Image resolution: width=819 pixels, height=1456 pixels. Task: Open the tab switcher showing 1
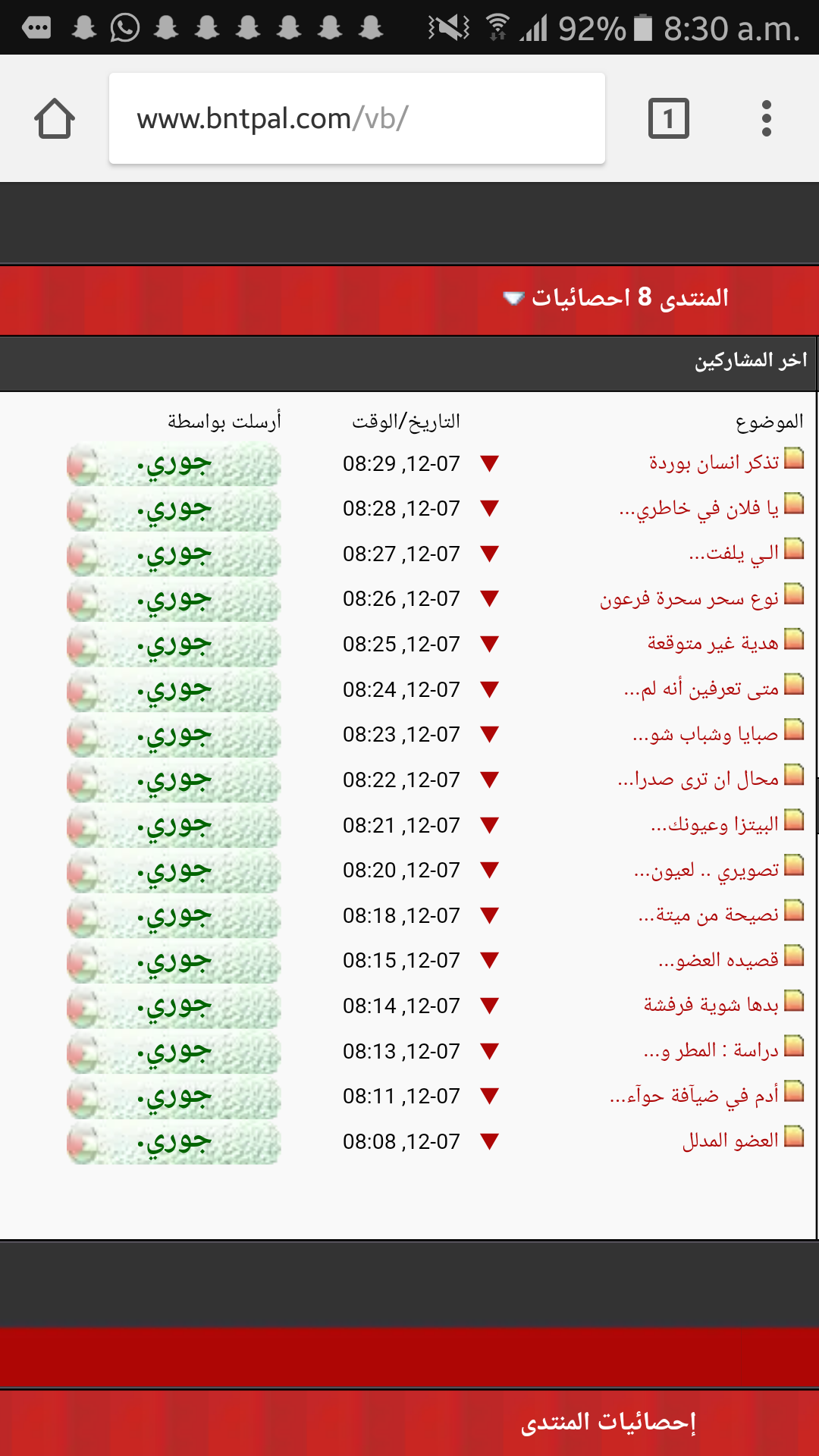669,118
